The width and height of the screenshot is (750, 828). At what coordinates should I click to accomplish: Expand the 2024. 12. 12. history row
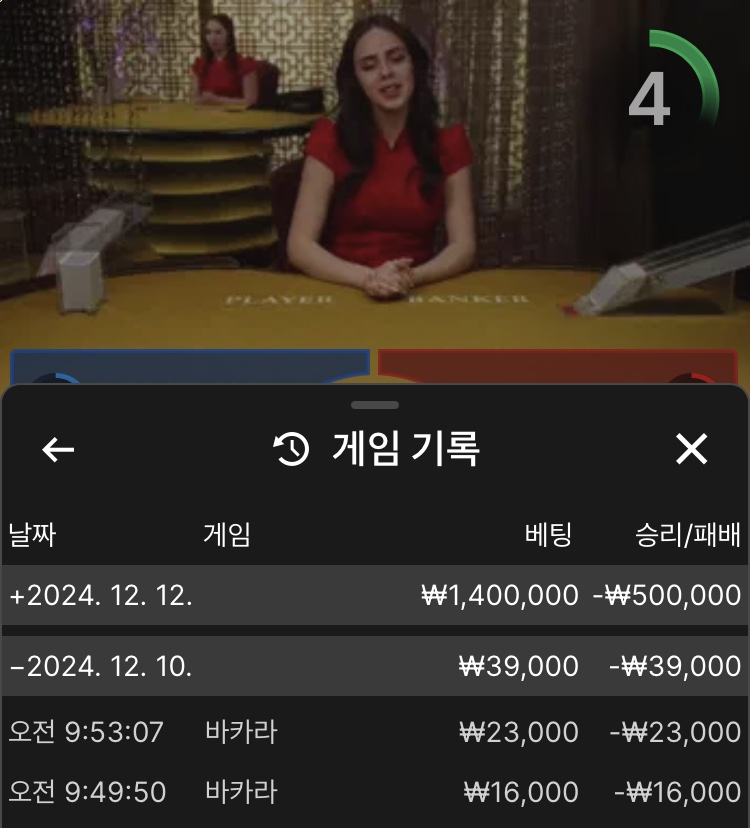point(374,596)
